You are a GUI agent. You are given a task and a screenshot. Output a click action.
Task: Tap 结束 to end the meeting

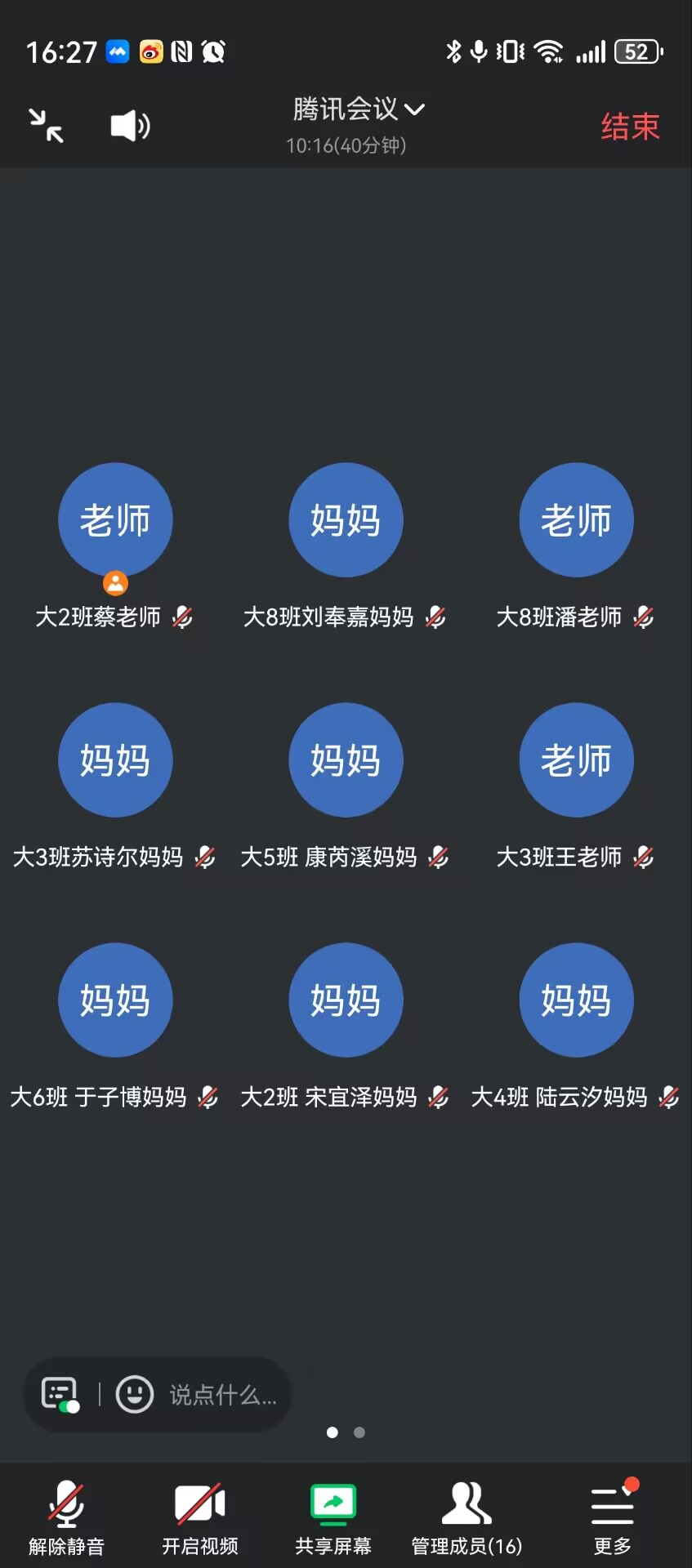(x=630, y=127)
